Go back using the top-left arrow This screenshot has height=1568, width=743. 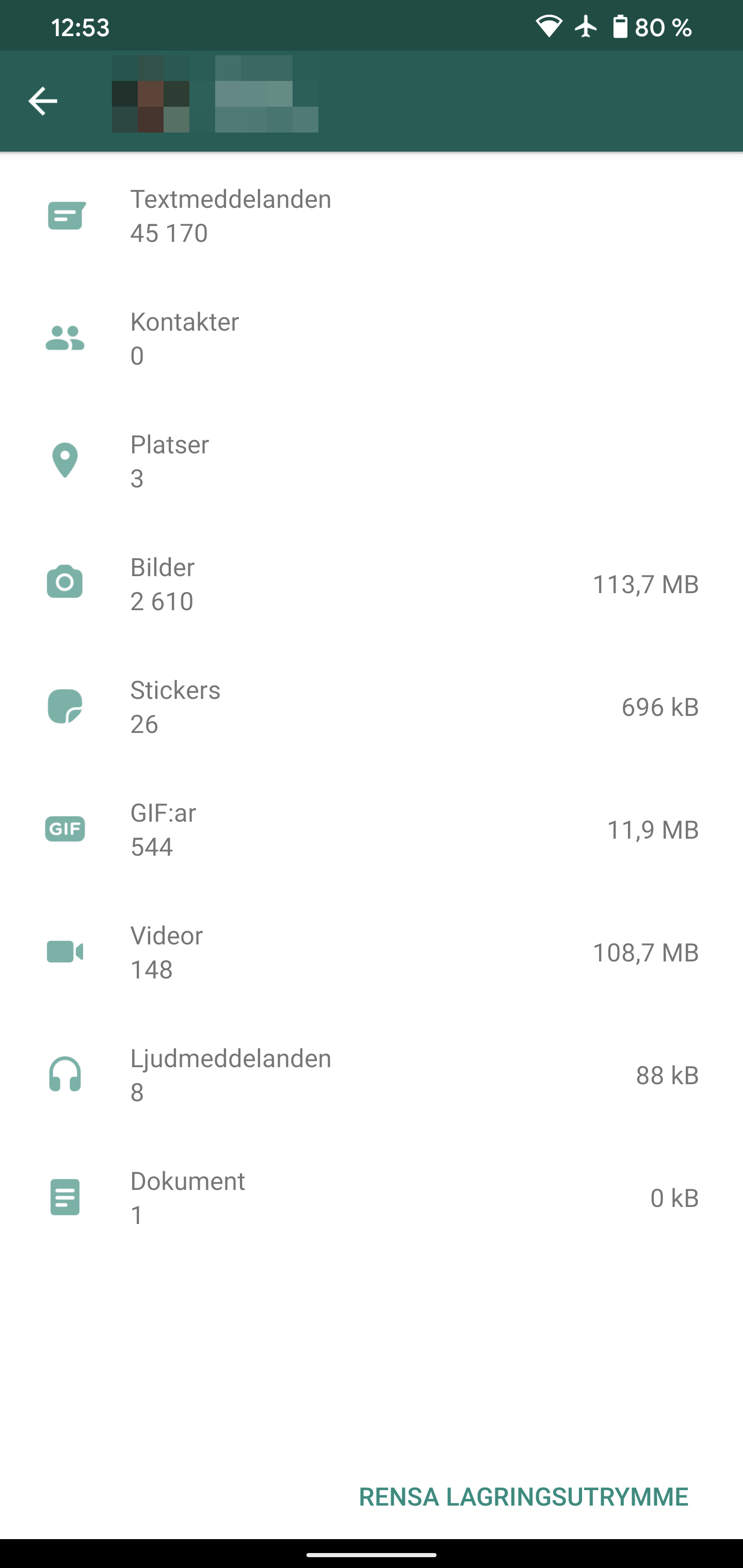[x=43, y=101]
